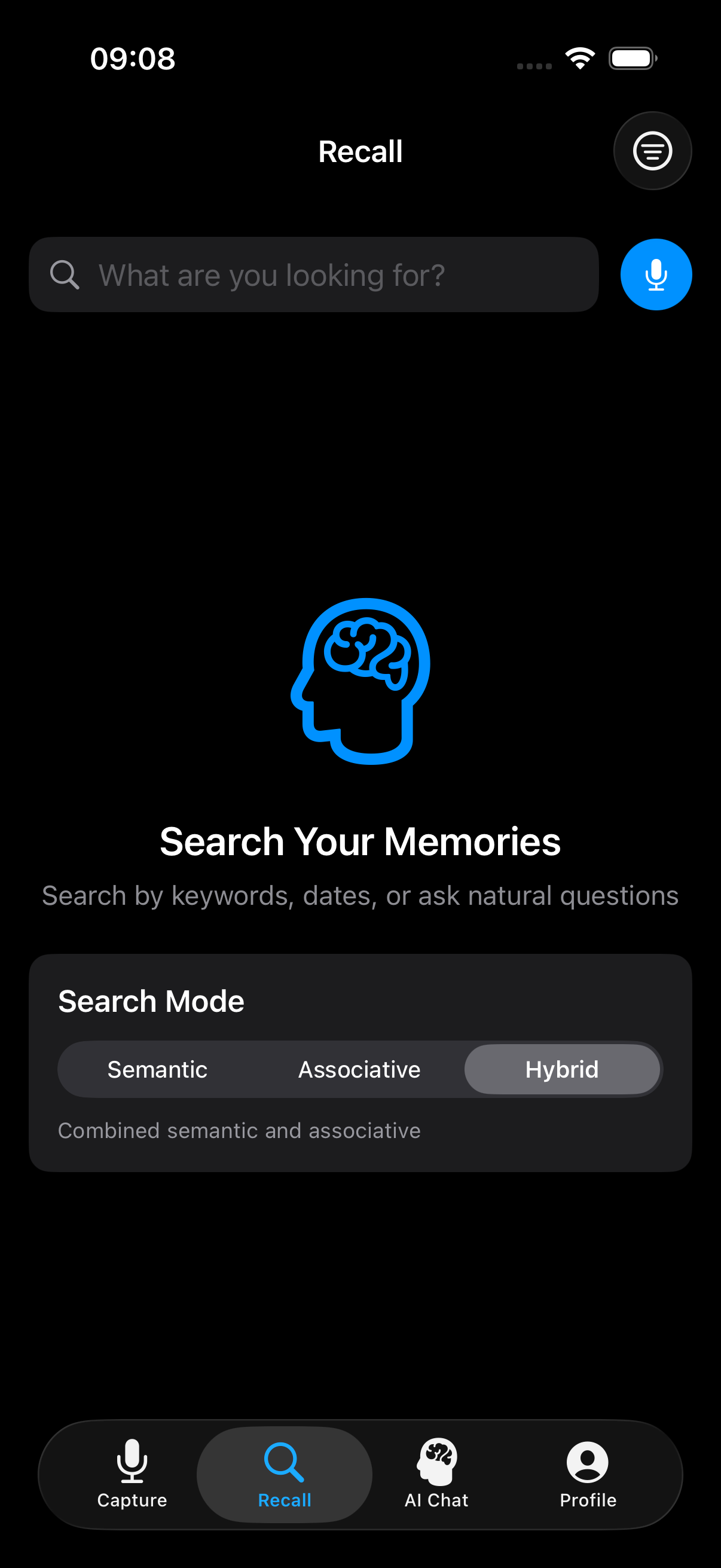Screen dimensions: 721x1568
Task: Go to the AI Chat tab
Action: click(436, 1474)
